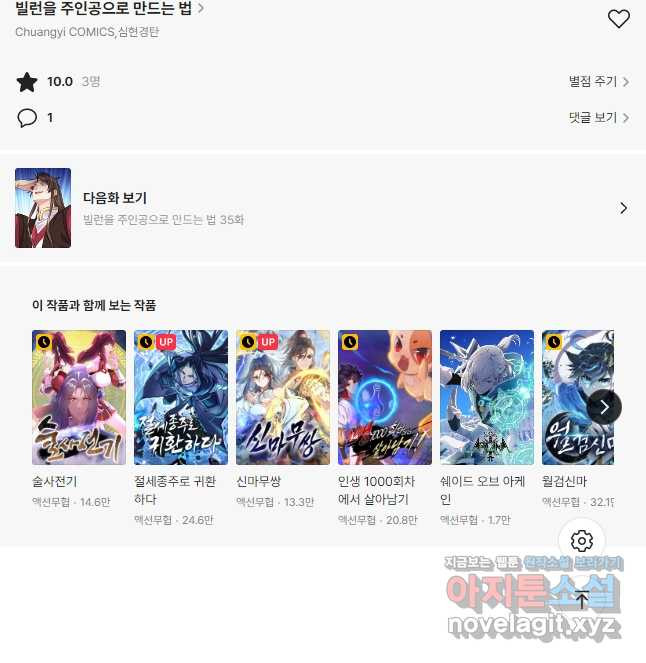Viewport: 646px width, 663px height.
Task: Jump to top with the up arrow
Action: tap(582, 600)
